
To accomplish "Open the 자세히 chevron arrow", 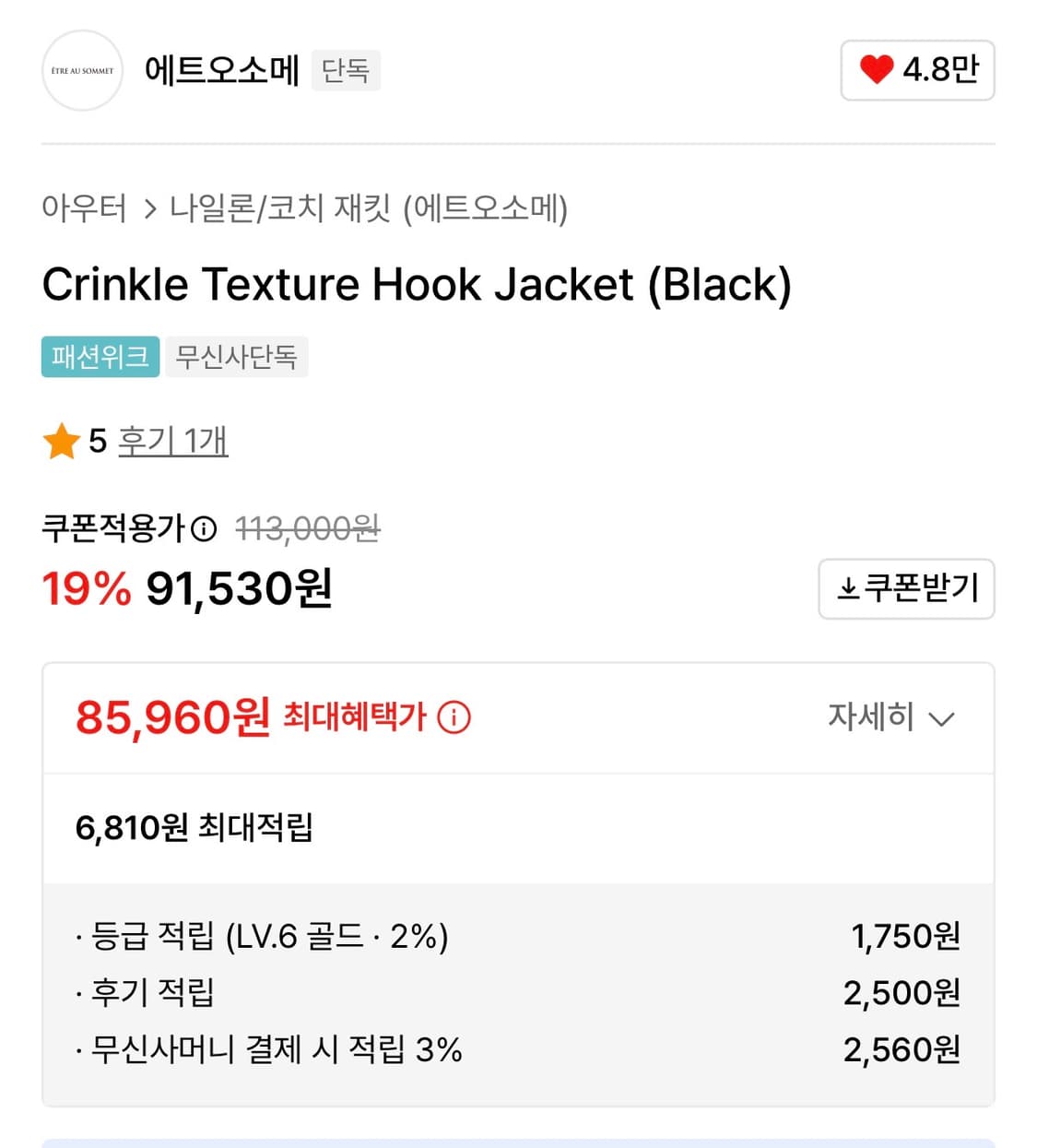I will point(942,719).
